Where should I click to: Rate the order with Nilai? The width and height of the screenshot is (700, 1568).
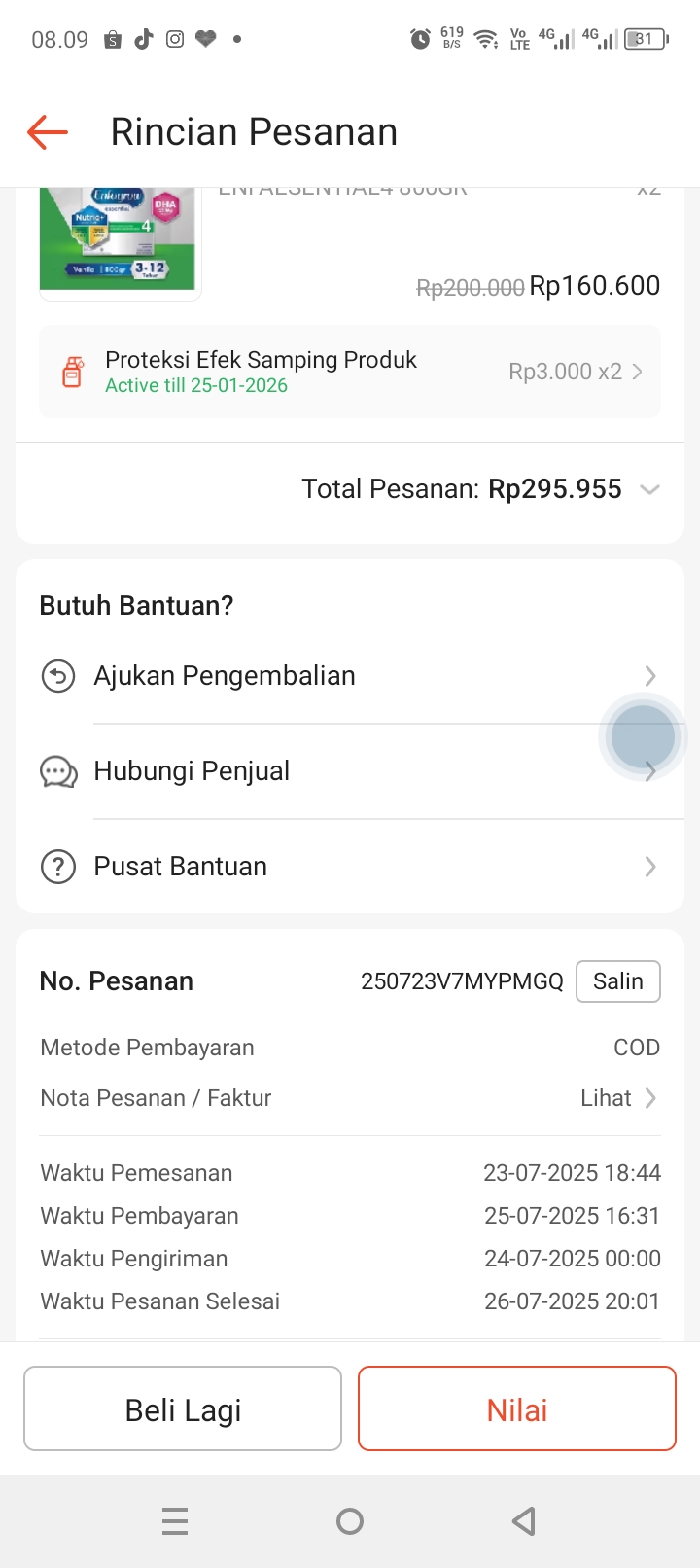coord(517,1408)
